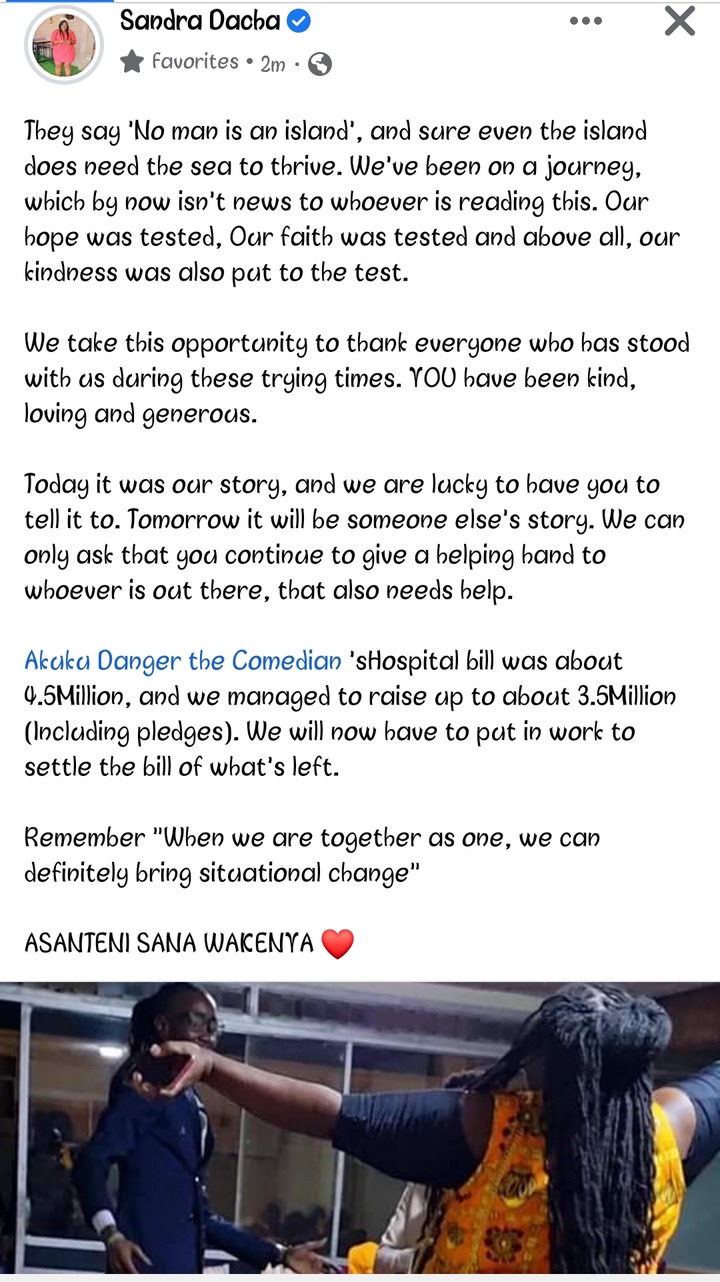
Task: Open Sandra Dacha's profile name link
Action: (199, 20)
